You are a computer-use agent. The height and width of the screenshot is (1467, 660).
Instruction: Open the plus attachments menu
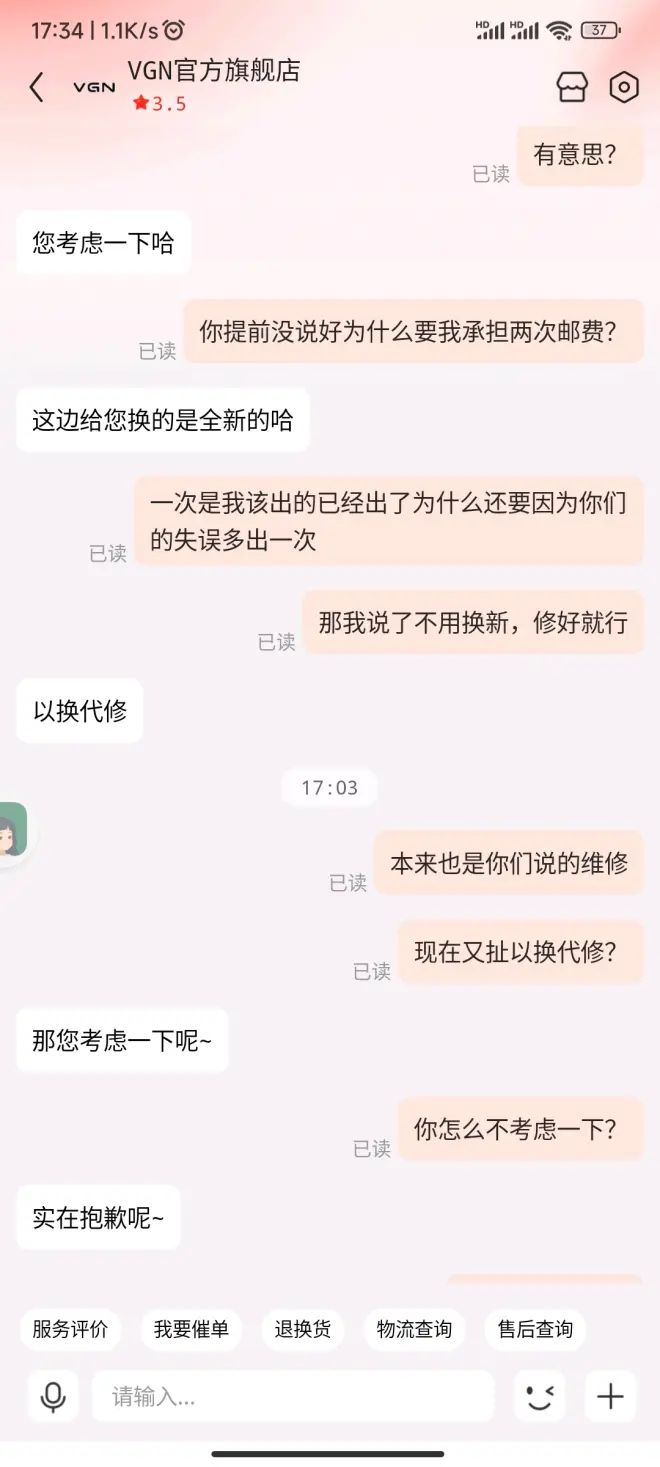click(610, 1396)
